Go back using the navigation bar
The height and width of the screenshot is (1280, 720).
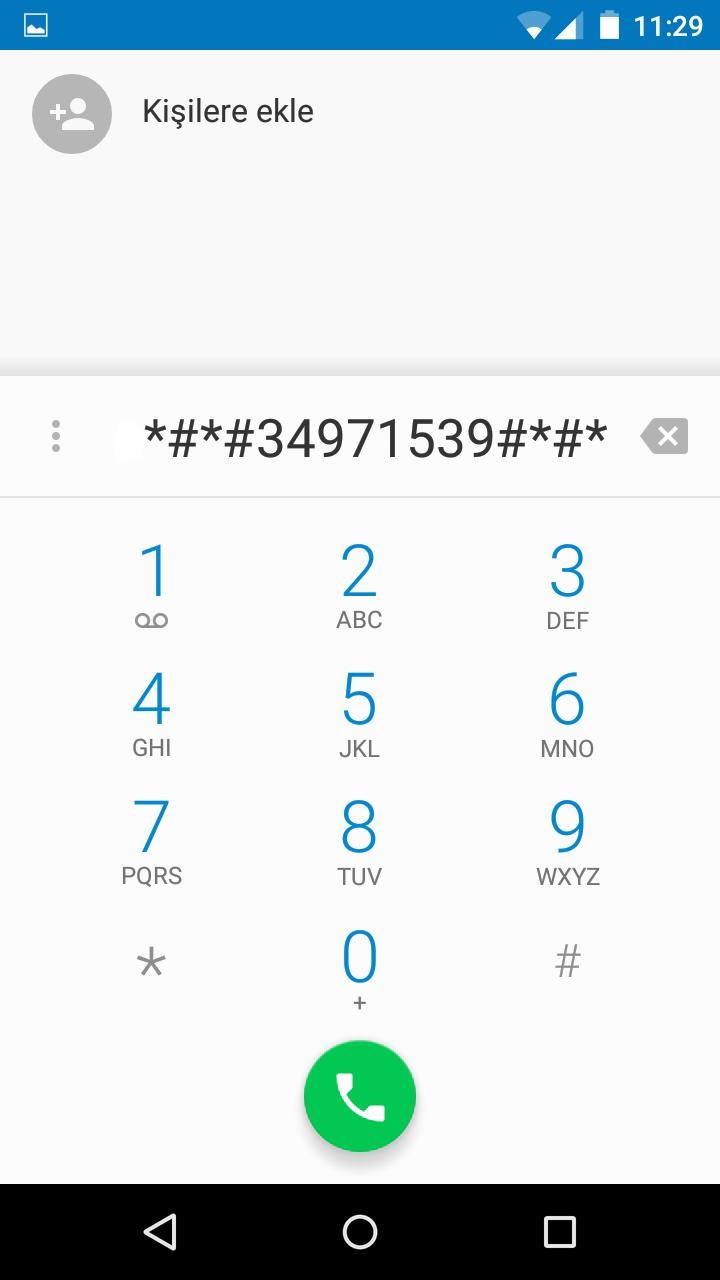click(x=160, y=1232)
